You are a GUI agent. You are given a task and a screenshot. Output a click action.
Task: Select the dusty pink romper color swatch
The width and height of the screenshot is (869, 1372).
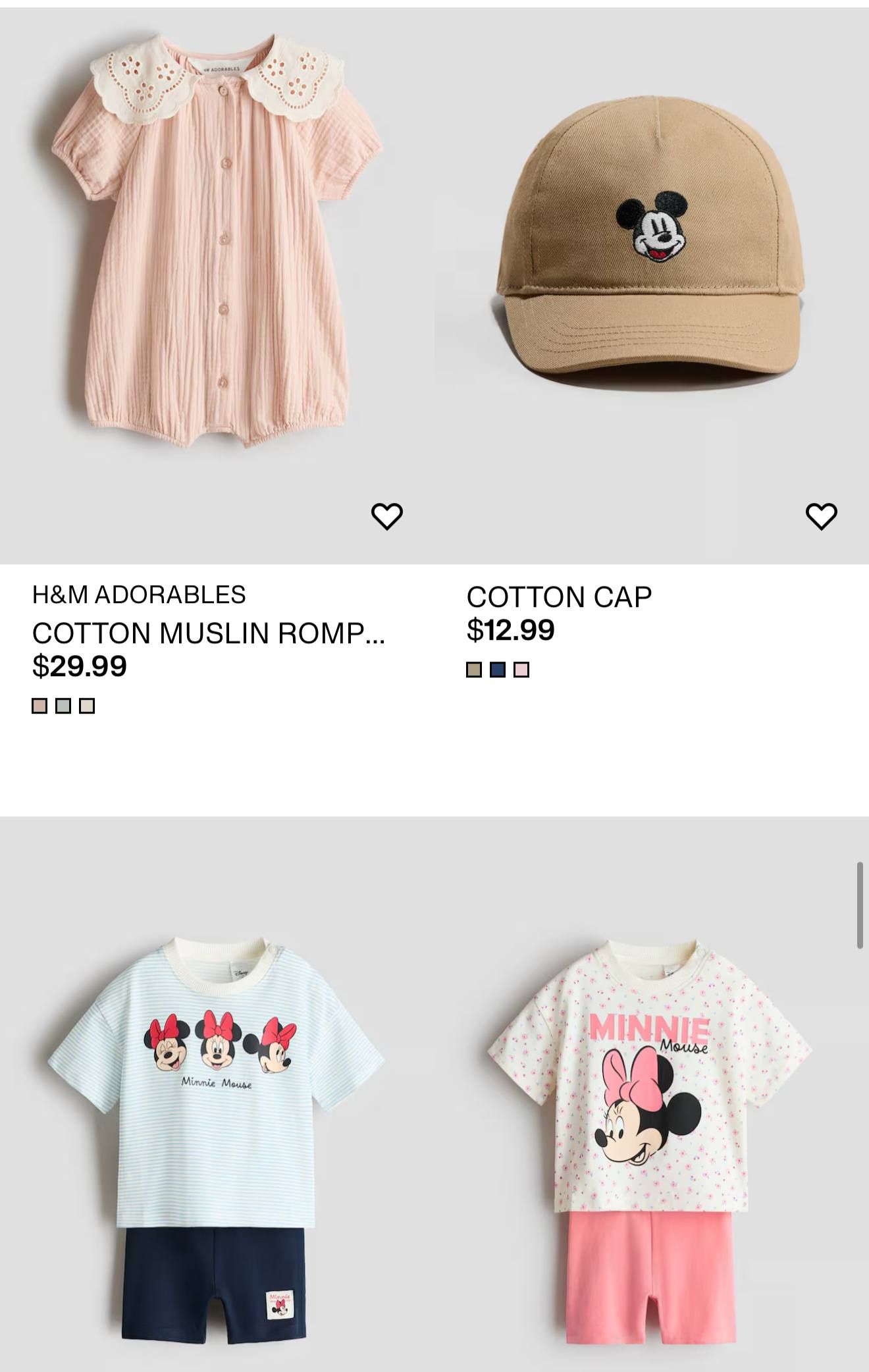[39, 706]
